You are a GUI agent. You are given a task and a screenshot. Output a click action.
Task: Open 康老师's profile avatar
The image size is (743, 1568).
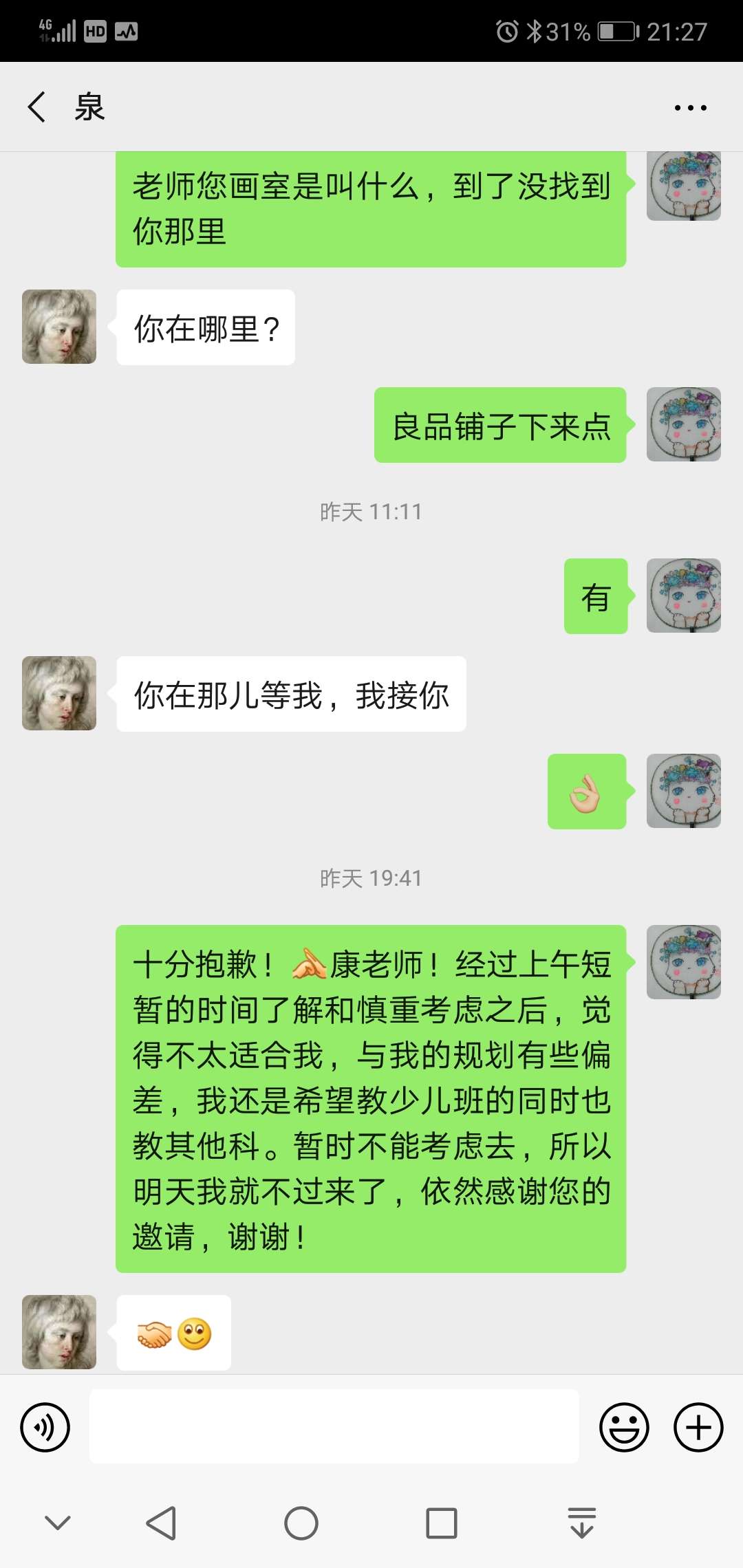tap(58, 693)
